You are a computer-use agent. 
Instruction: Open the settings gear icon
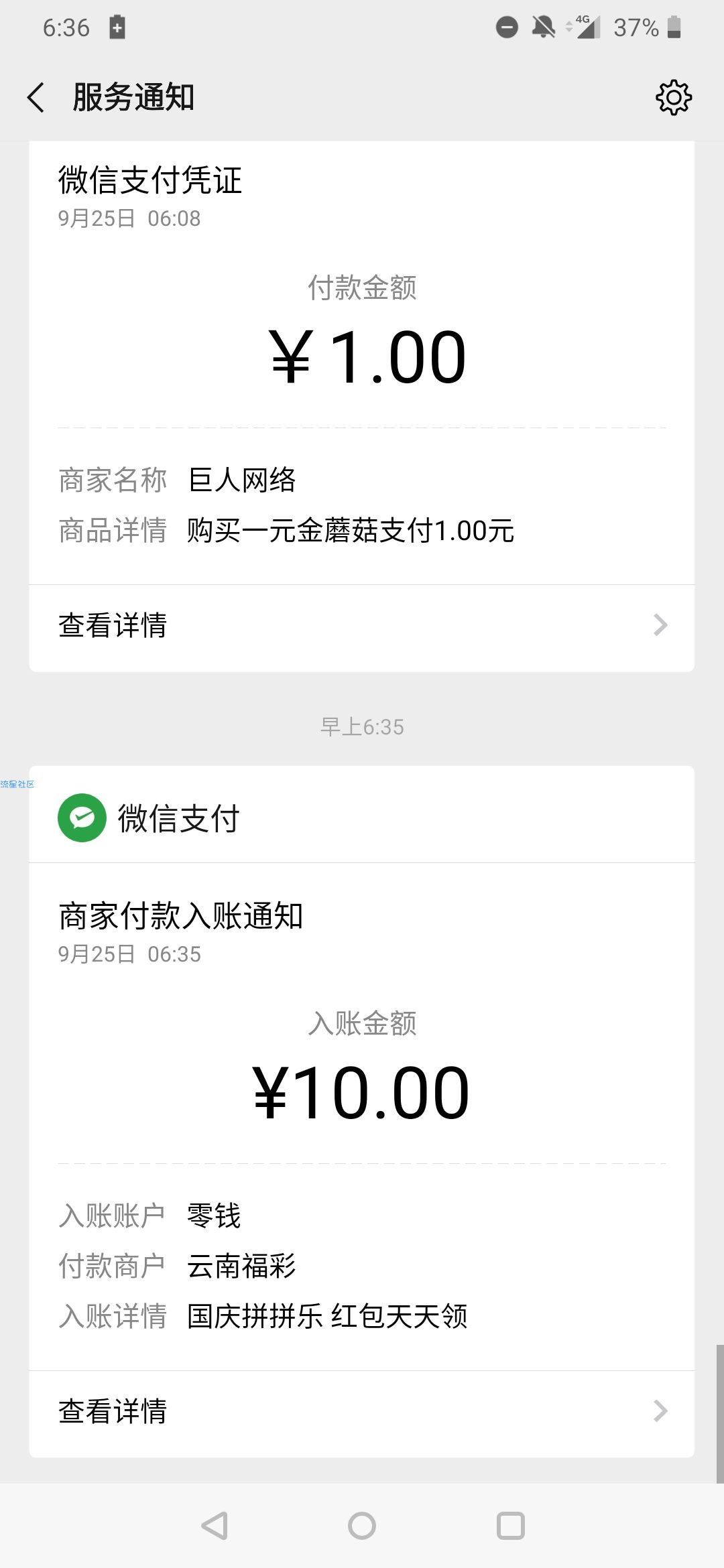coord(673,98)
